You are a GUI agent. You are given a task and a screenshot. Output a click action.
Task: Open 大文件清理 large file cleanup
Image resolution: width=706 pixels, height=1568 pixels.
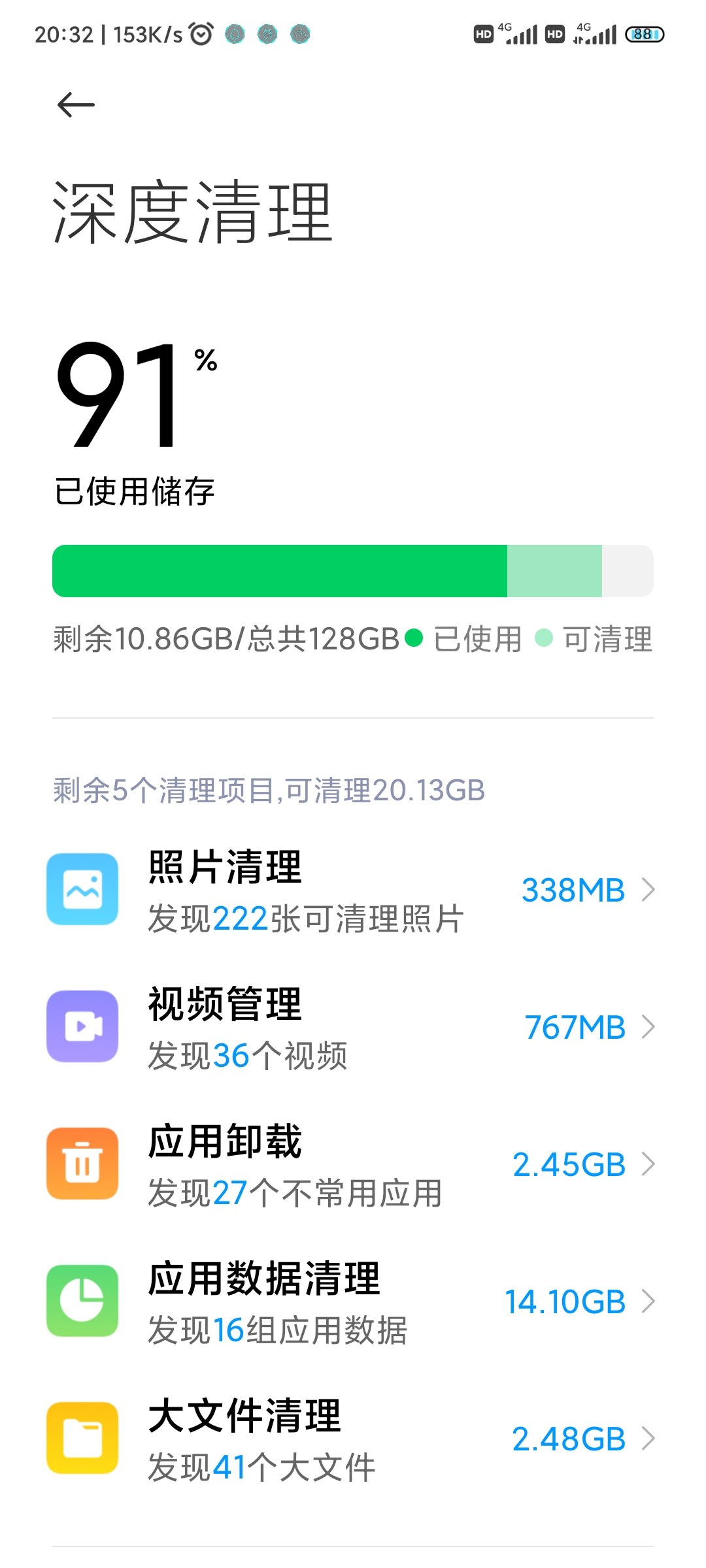[x=353, y=1438]
